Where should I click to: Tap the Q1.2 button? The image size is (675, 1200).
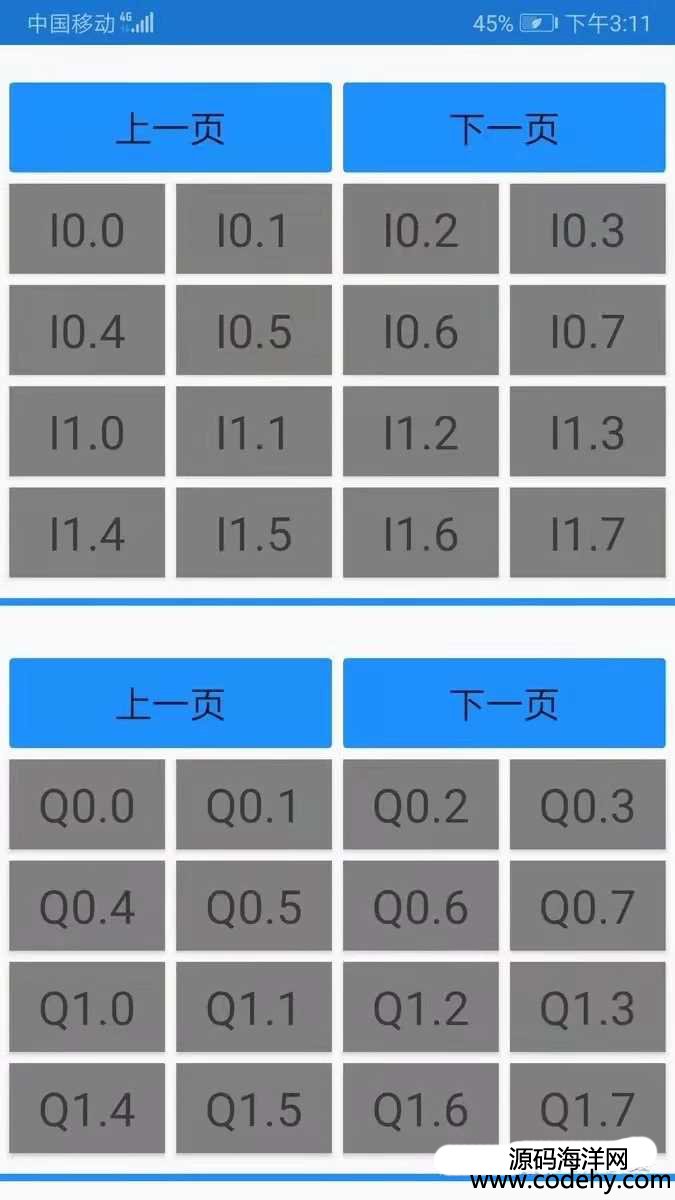coord(421,1007)
